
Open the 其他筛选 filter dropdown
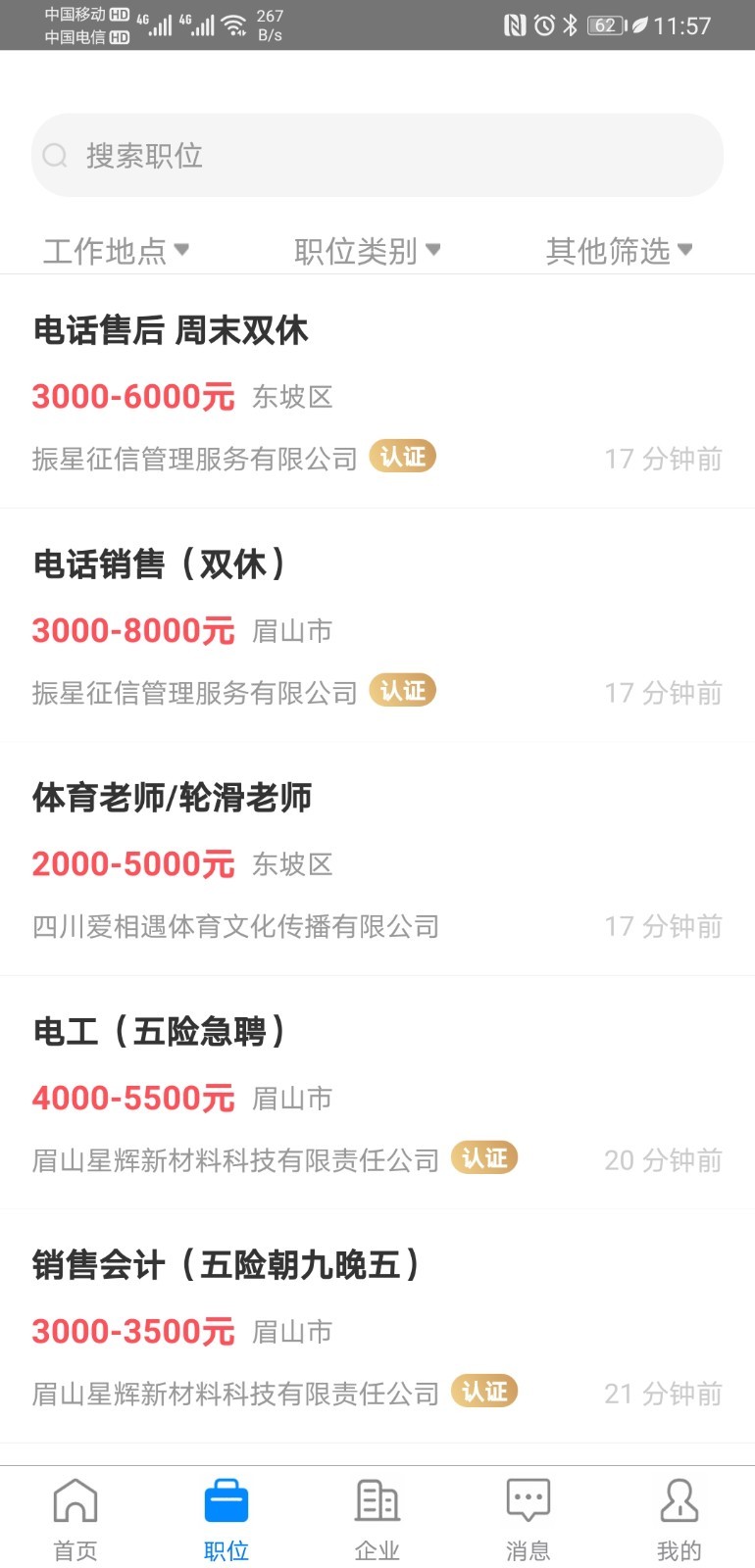point(618,250)
